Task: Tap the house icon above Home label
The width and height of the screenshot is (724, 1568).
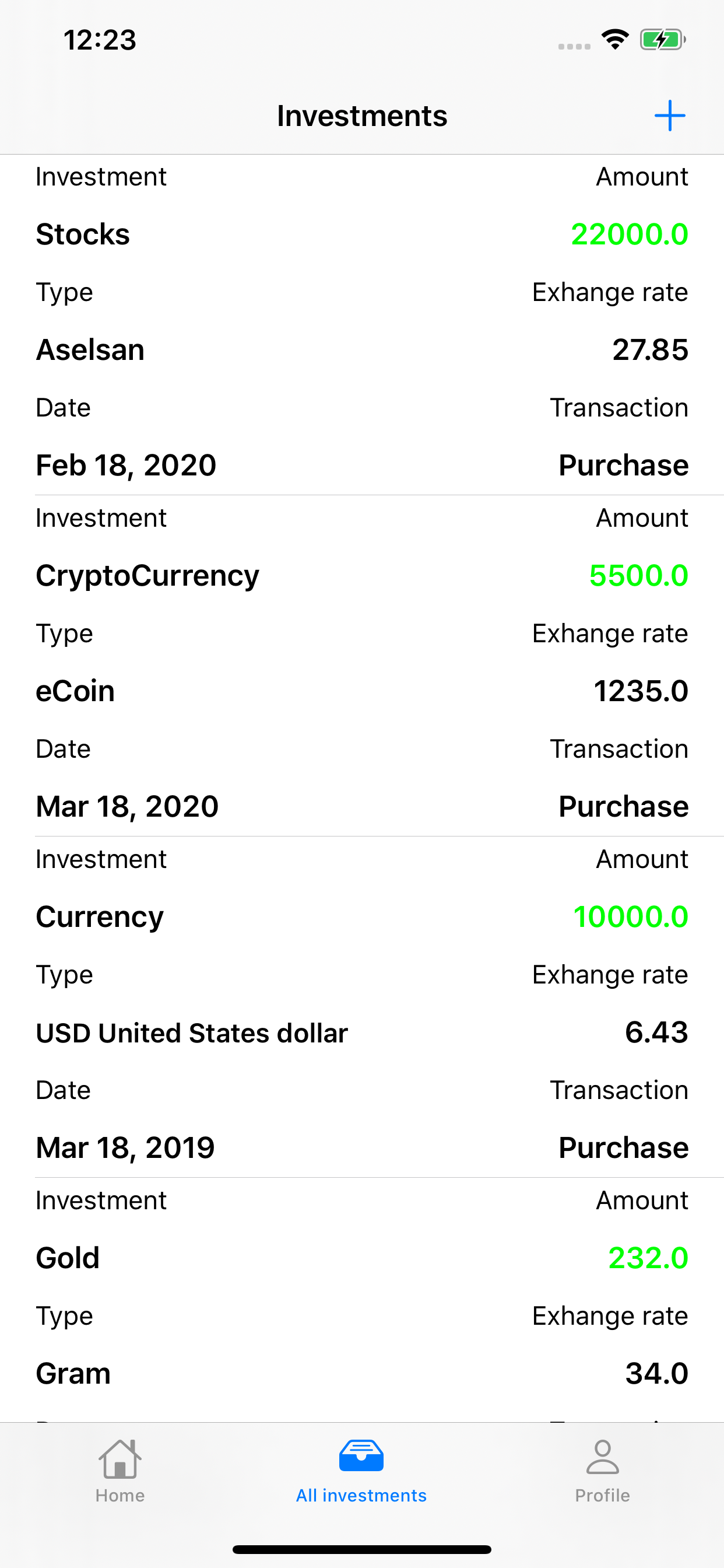Action: 120,1455
